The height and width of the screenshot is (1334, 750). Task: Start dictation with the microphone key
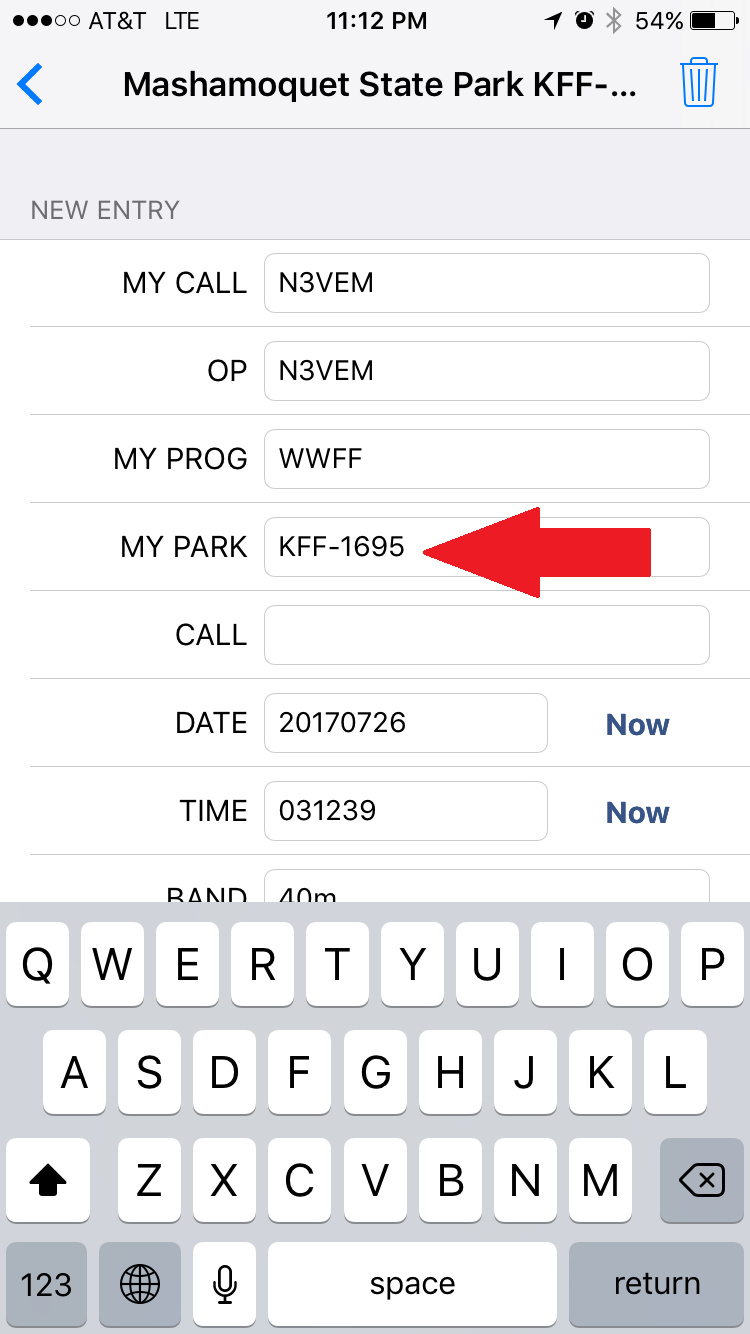[226, 1283]
